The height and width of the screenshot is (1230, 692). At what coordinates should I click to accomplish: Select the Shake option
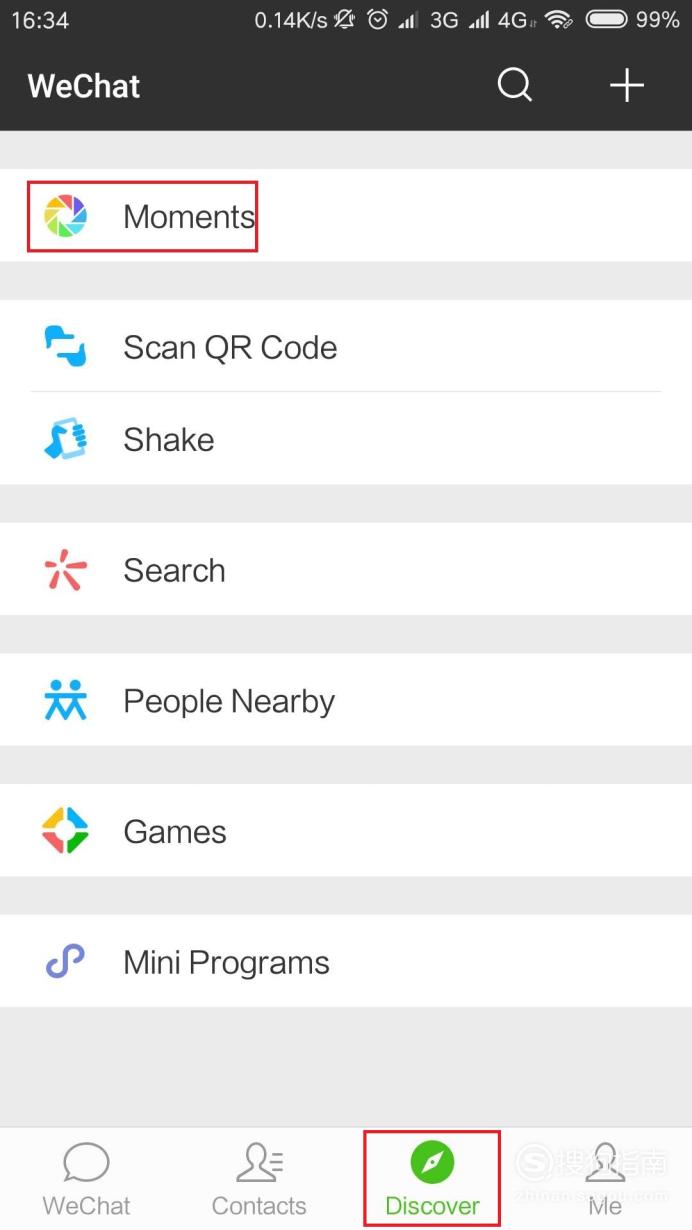coord(346,439)
